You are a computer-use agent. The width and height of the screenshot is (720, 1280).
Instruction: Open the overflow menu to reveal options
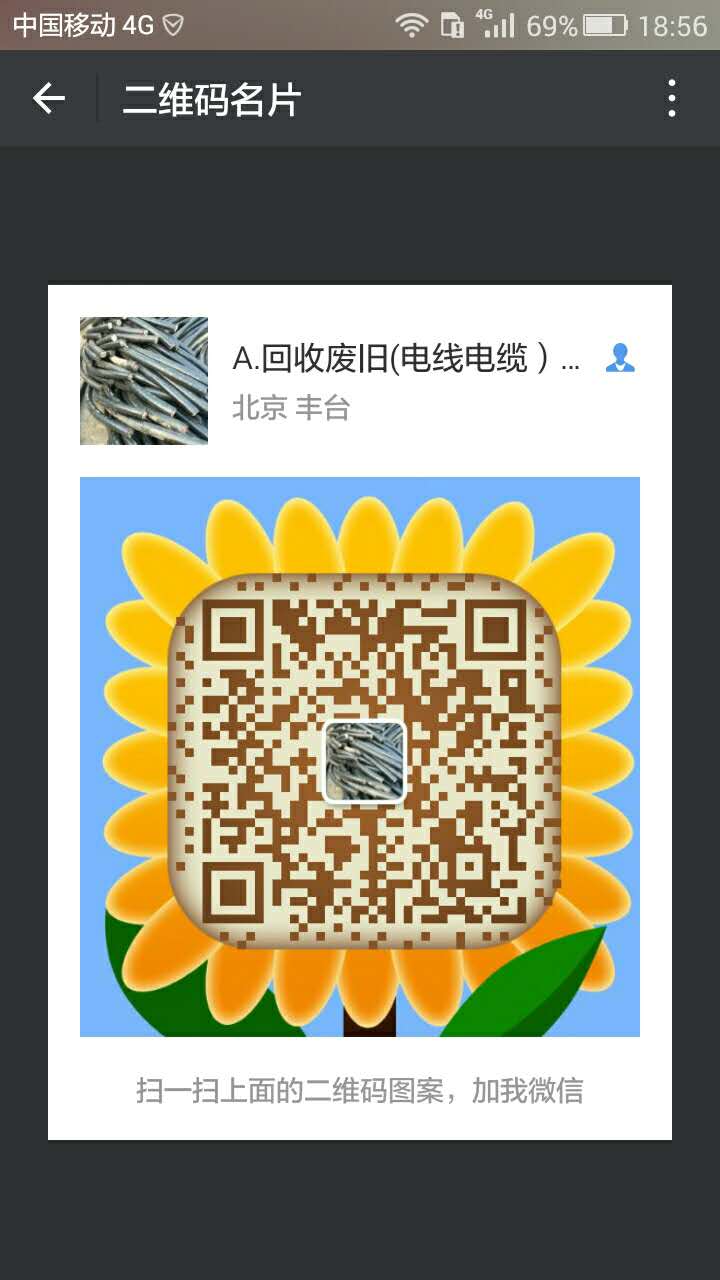point(671,97)
